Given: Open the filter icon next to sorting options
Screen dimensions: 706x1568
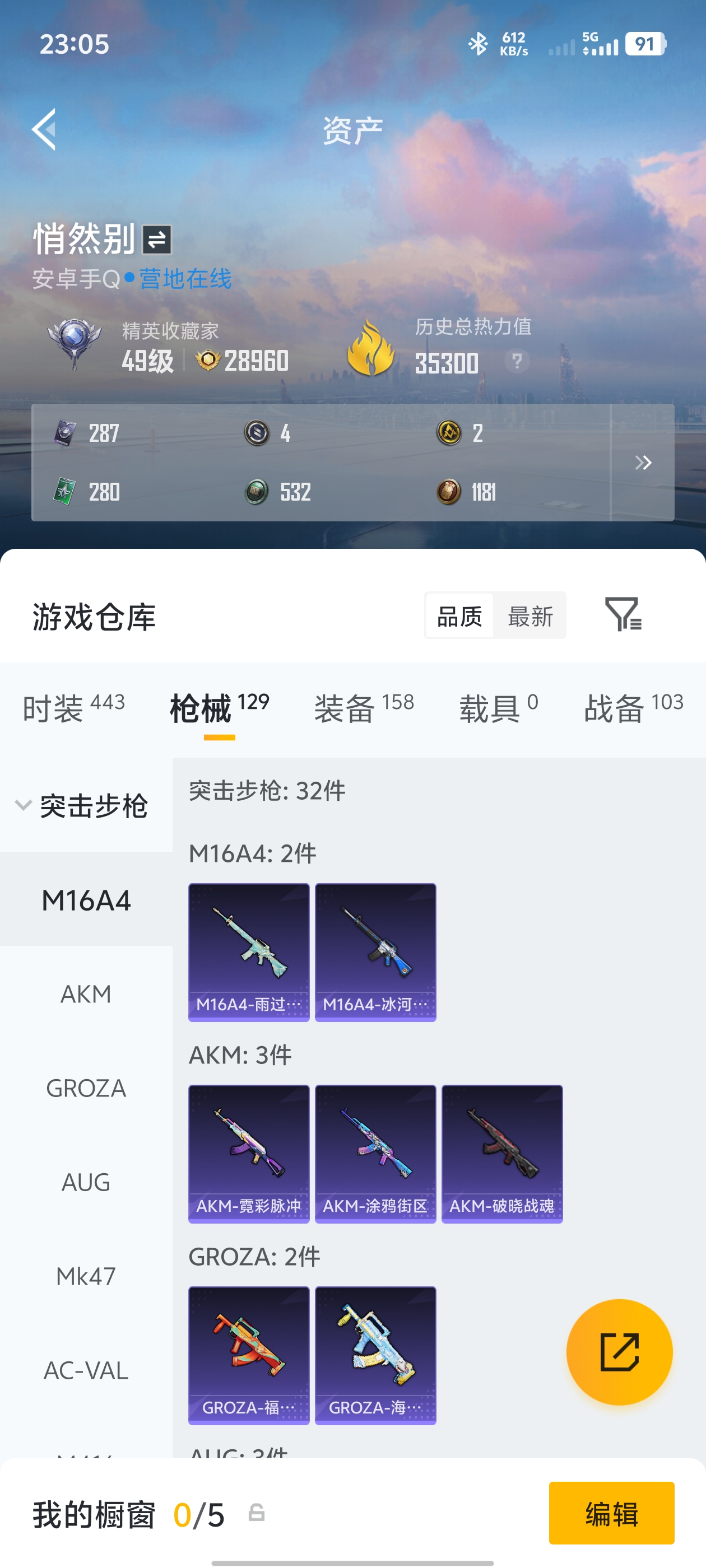Looking at the screenshot, I should [623, 615].
